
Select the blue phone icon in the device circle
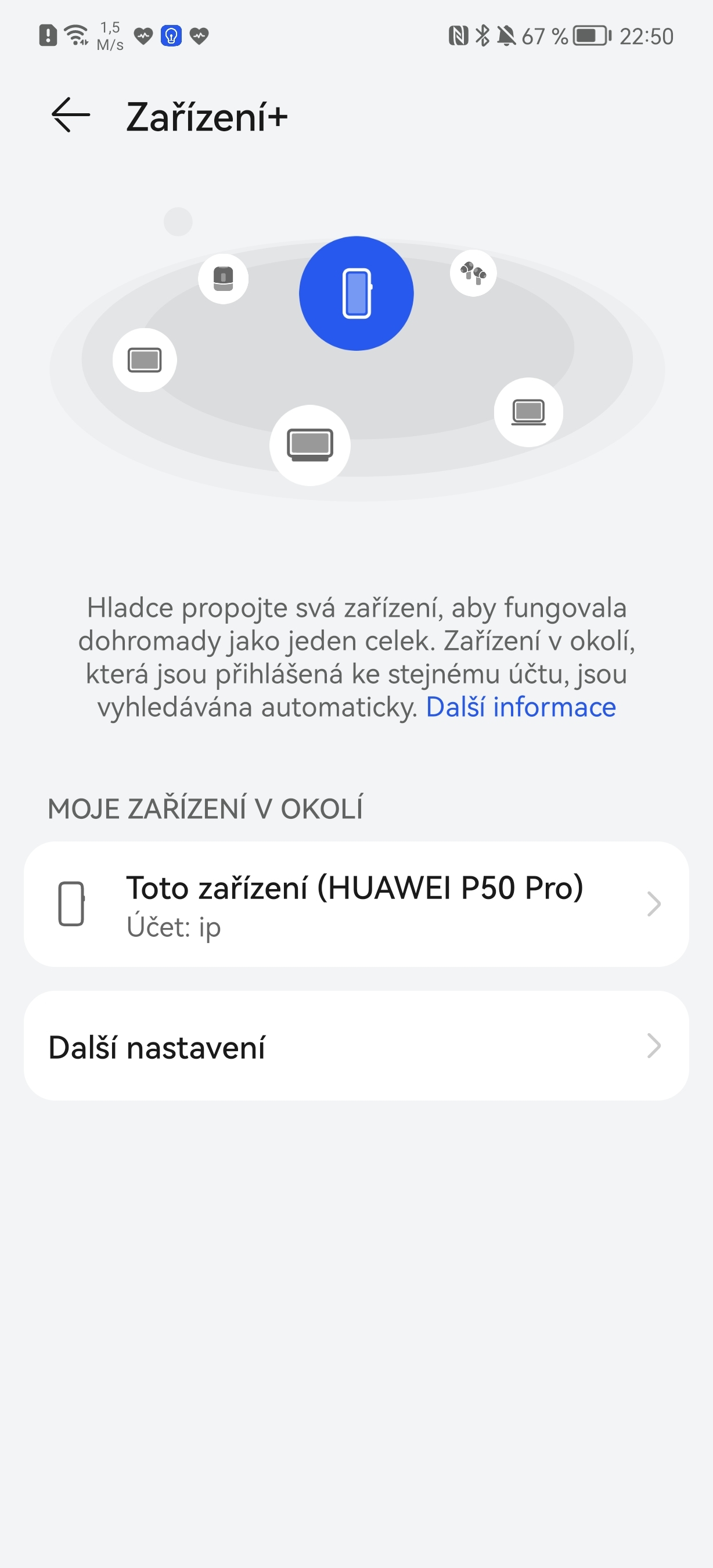coord(356,293)
